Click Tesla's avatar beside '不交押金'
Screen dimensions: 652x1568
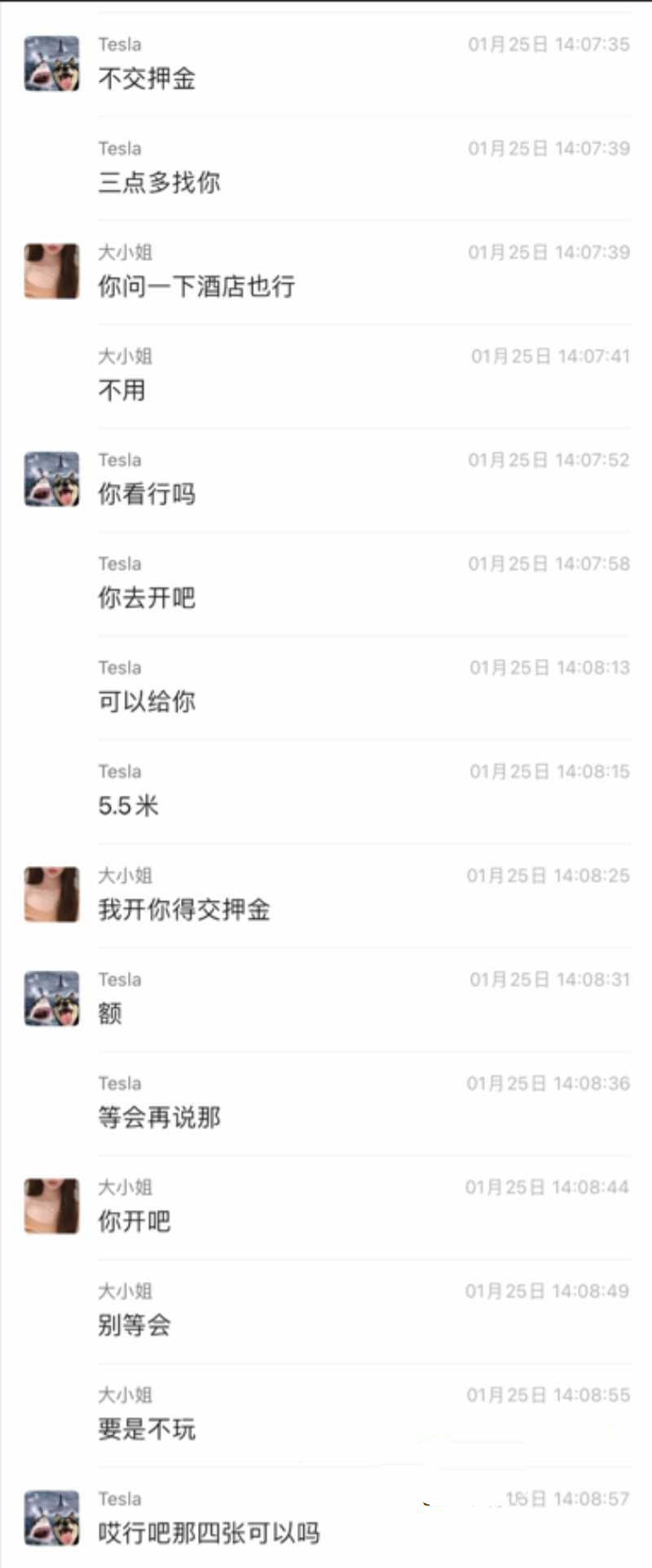[51, 63]
